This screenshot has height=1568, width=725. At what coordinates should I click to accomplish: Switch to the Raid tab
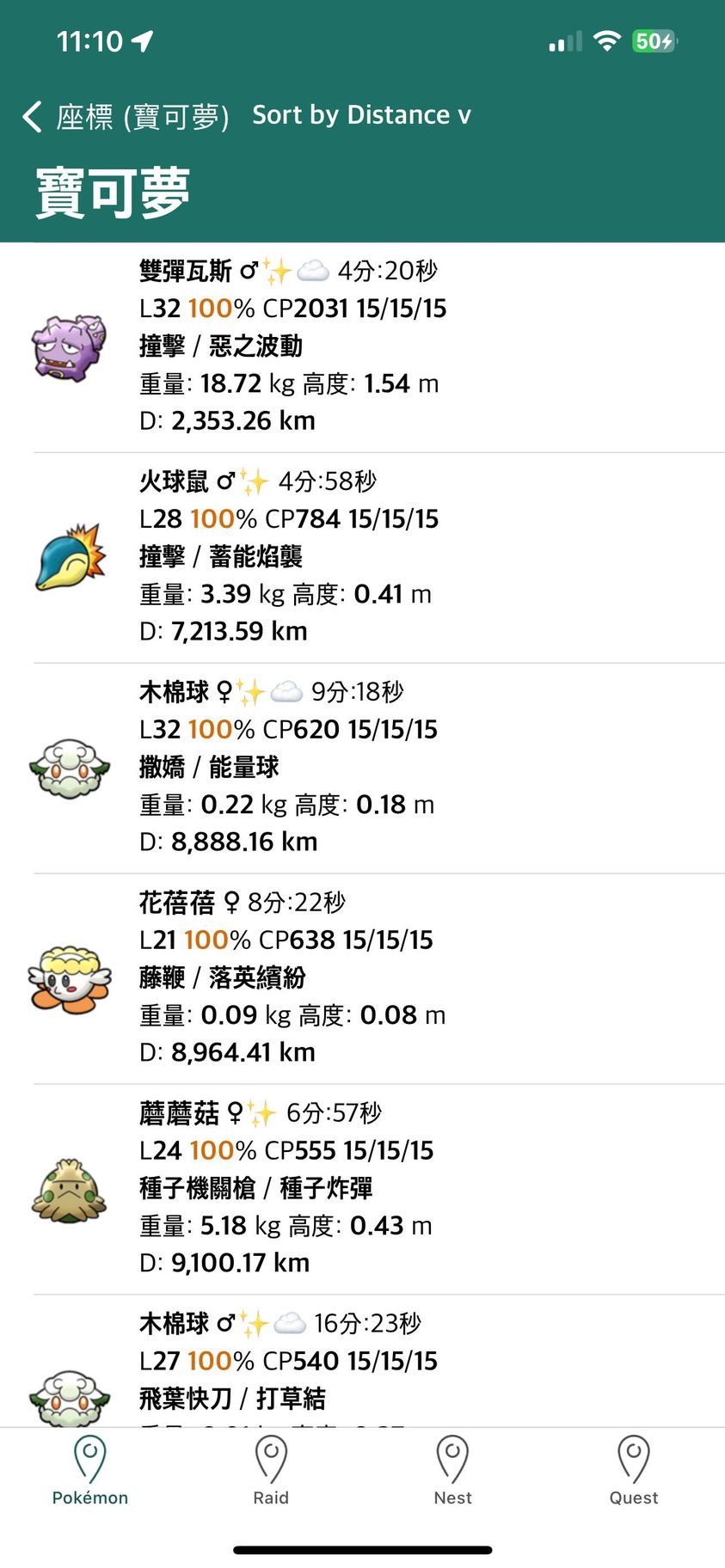271,1470
